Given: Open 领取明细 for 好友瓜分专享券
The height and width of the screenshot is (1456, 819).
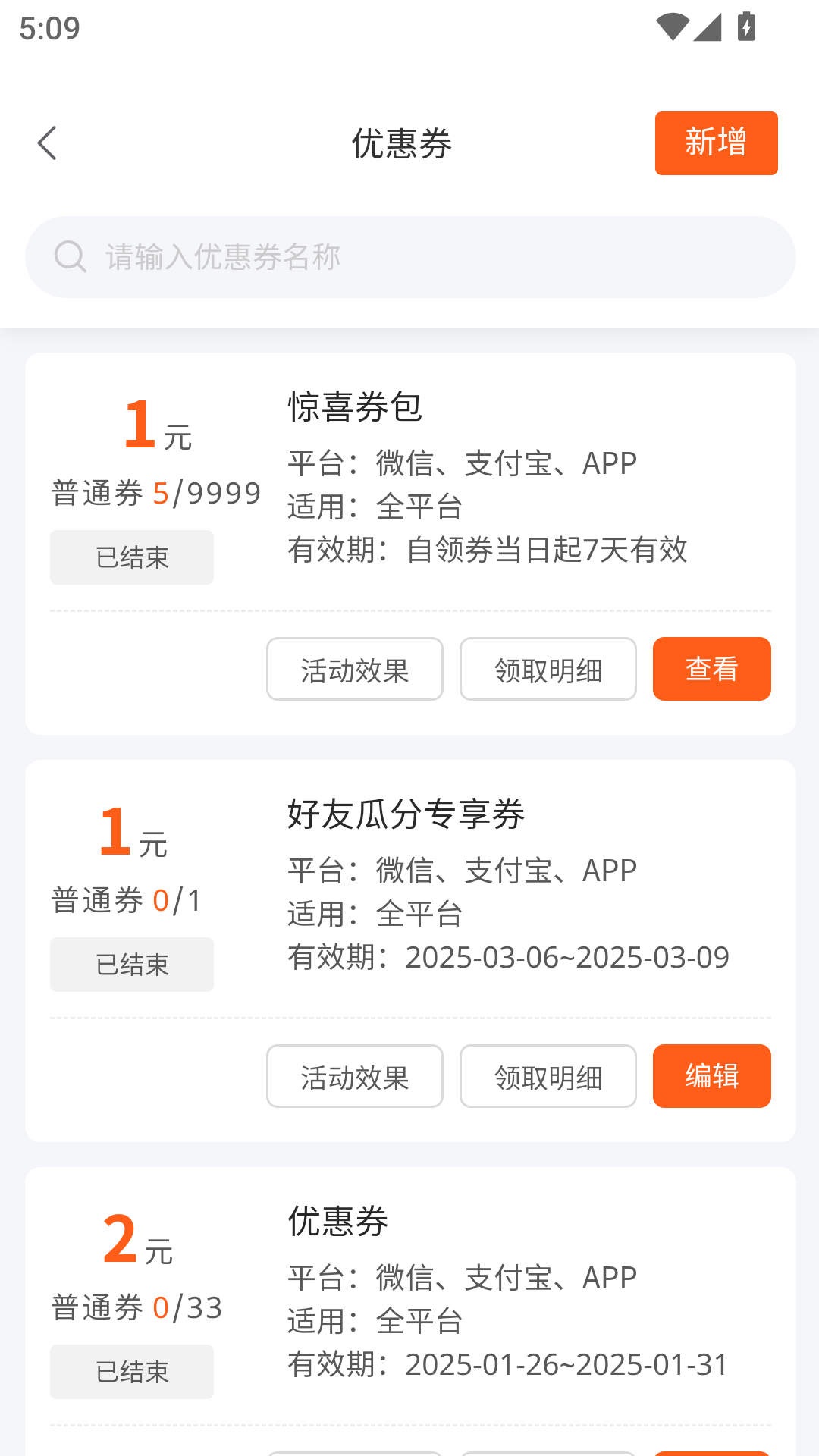Looking at the screenshot, I should pyautogui.click(x=548, y=1076).
